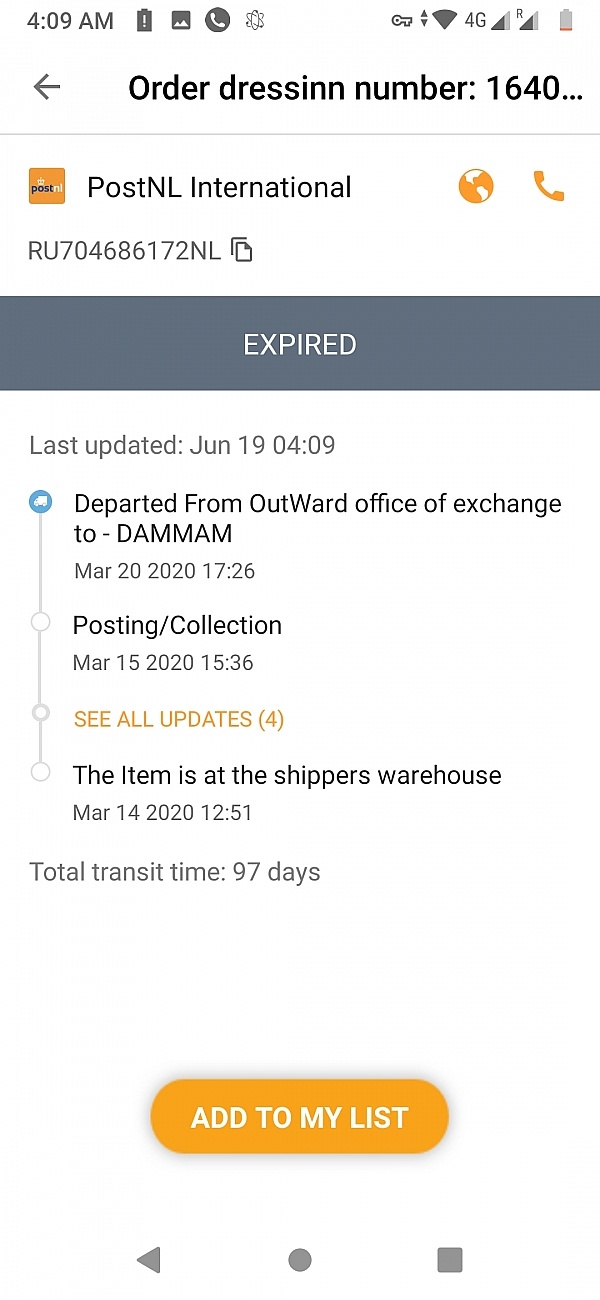Copy tracking number RU704686172NL
Screen dimensions: 600x1300
point(242,250)
